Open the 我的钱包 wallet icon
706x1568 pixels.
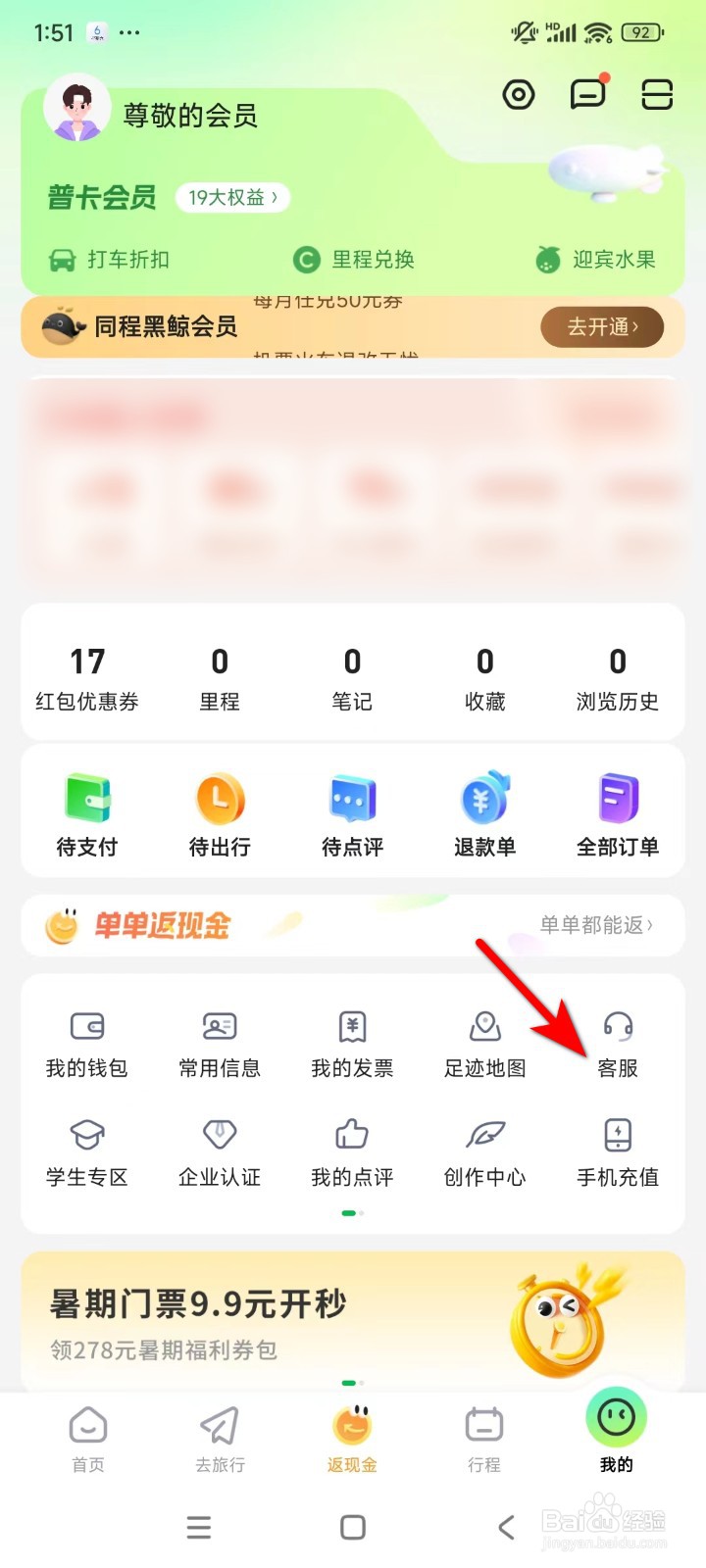(x=86, y=1042)
